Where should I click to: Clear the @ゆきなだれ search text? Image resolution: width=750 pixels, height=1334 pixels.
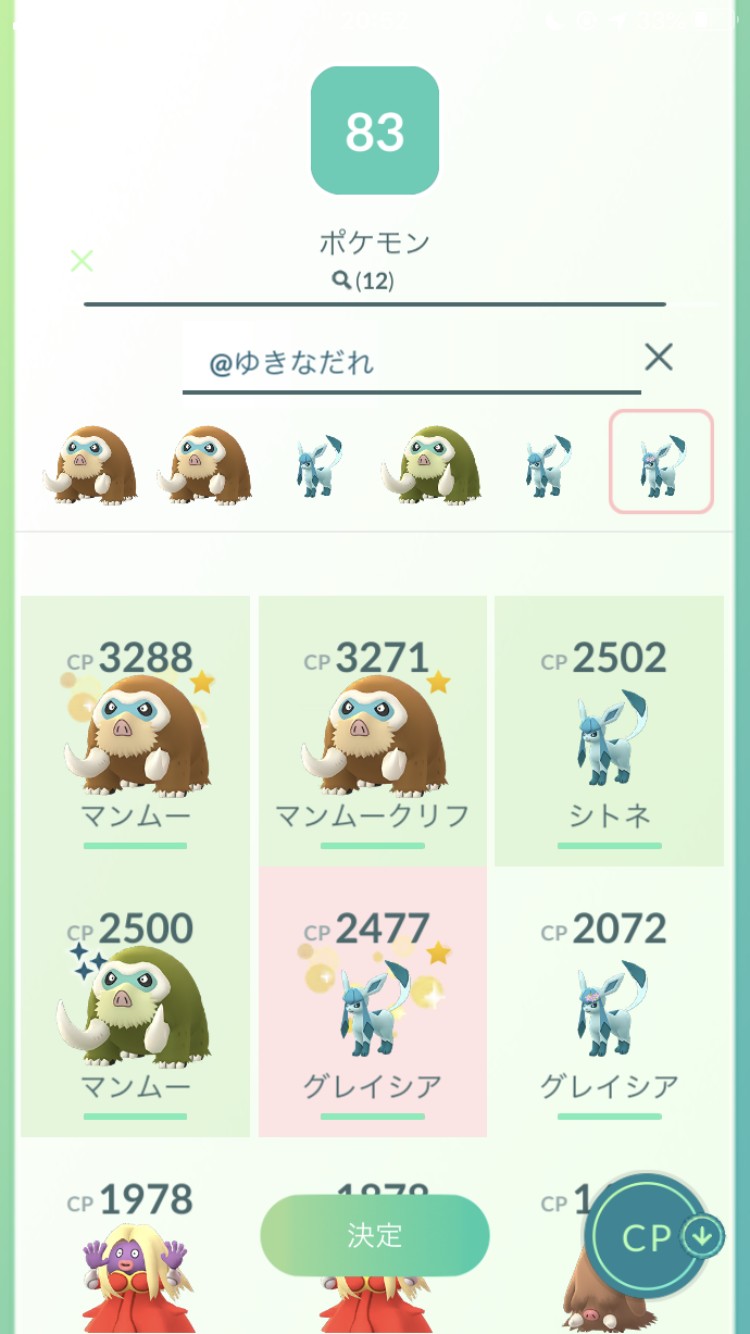(658, 357)
